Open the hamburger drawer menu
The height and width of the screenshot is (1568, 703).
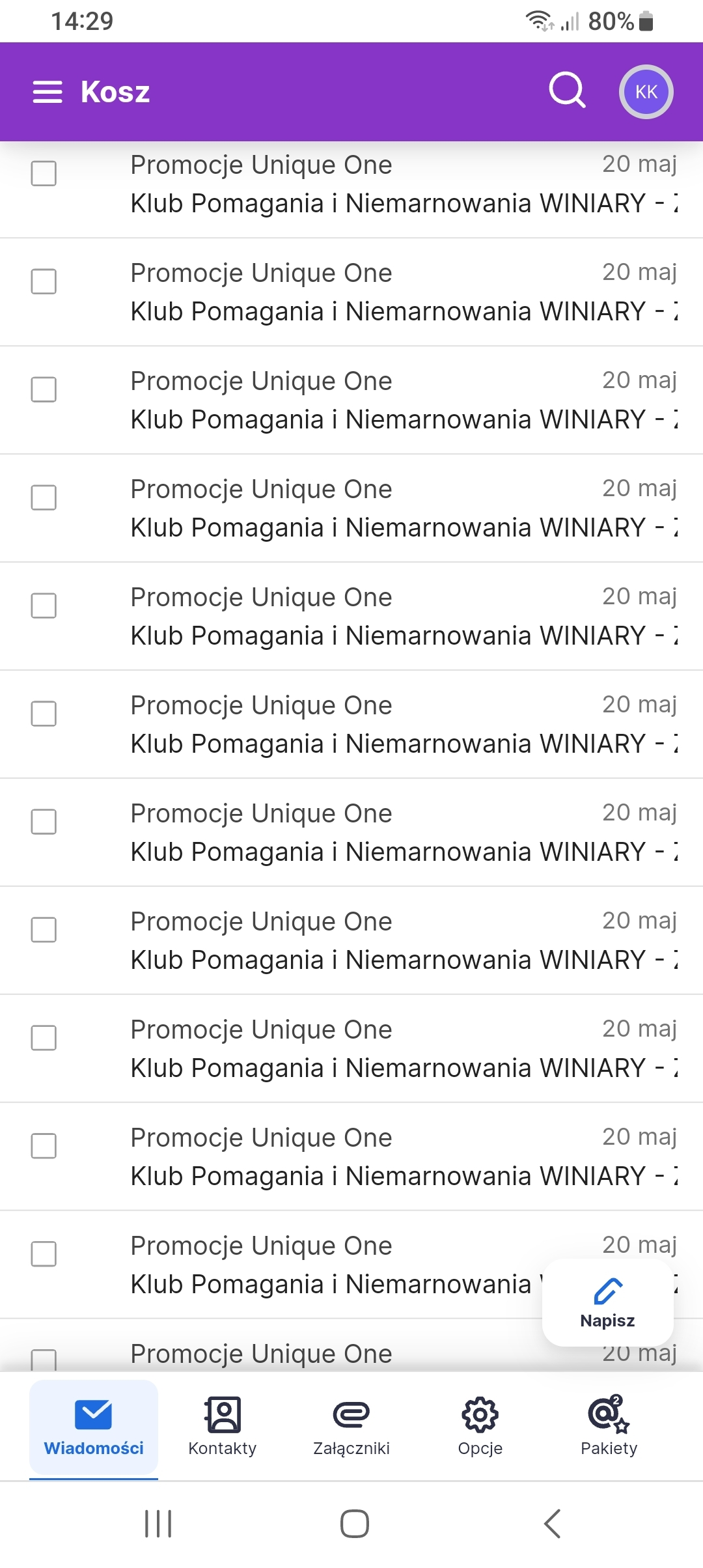pos(48,92)
